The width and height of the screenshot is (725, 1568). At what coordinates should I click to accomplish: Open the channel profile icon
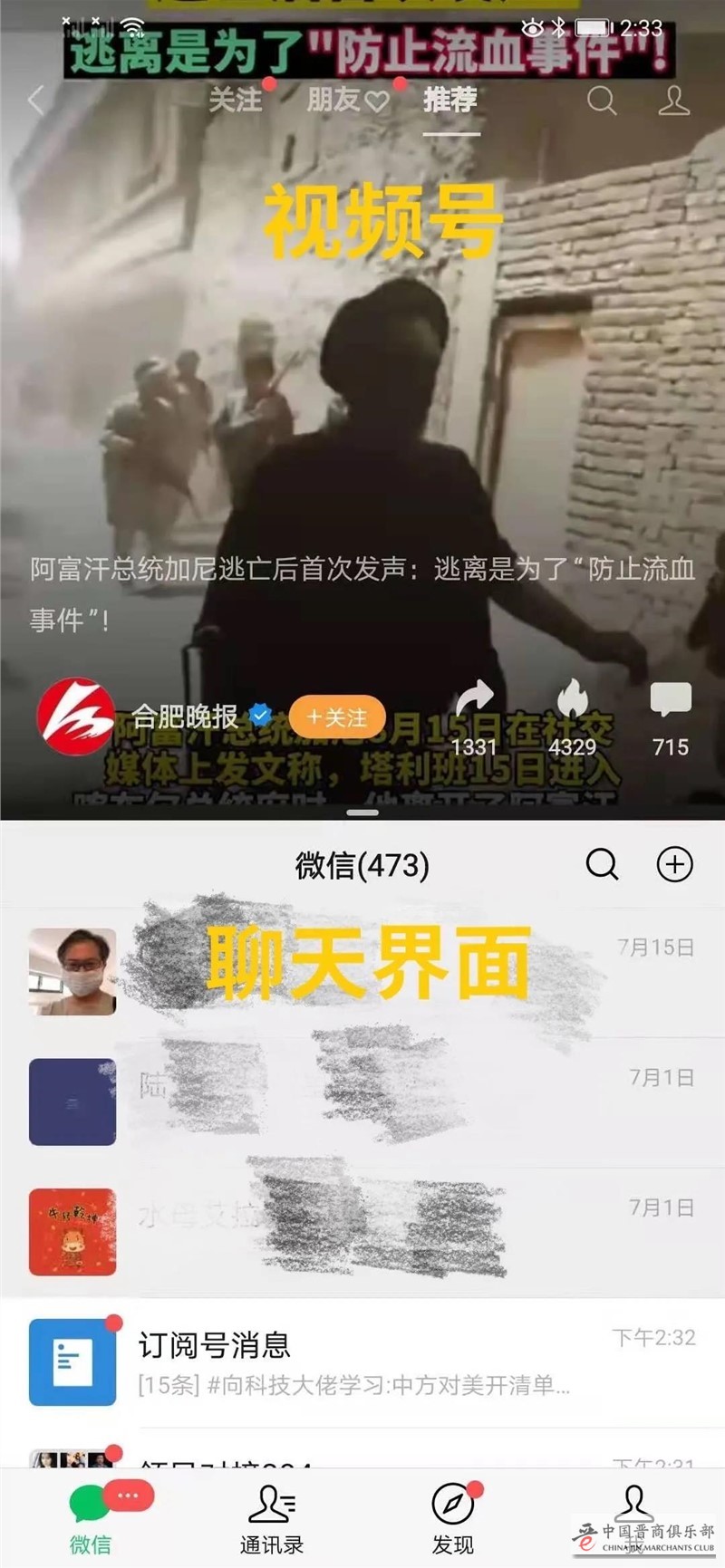(x=673, y=100)
